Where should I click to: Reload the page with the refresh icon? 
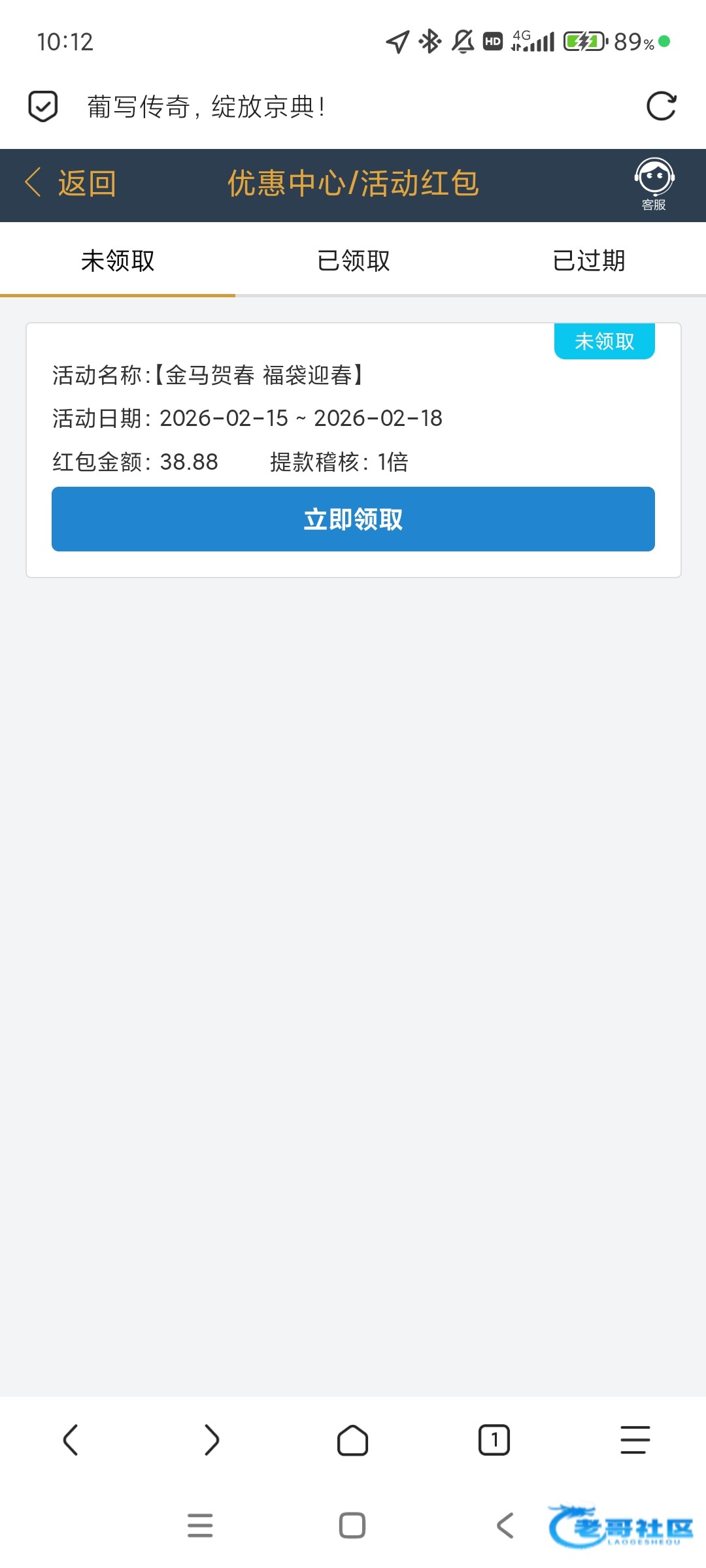tap(661, 106)
